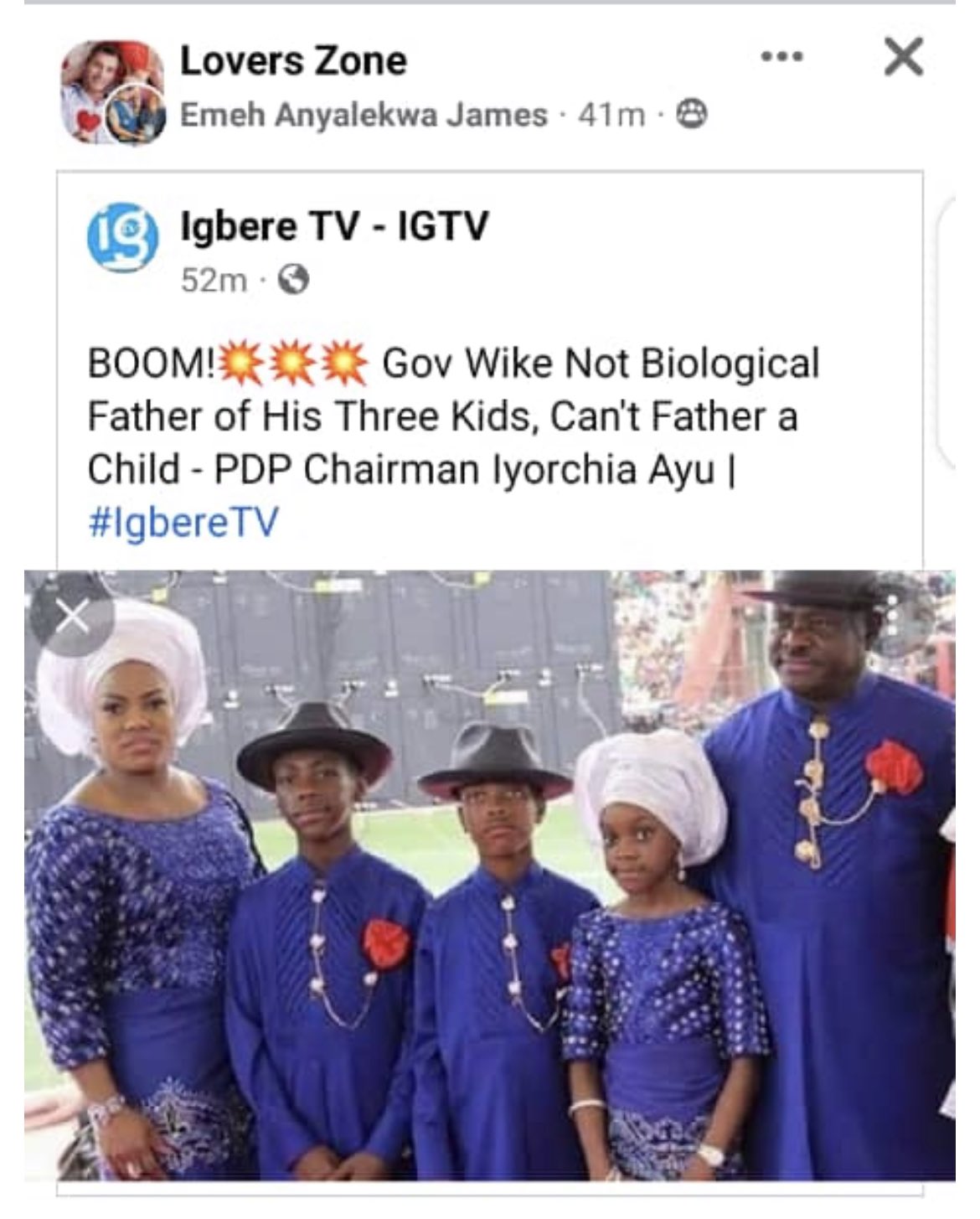The width and height of the screenshot is (980, 1219).
Task: Open the post options three-dot menu
Action: click(781, 58)
